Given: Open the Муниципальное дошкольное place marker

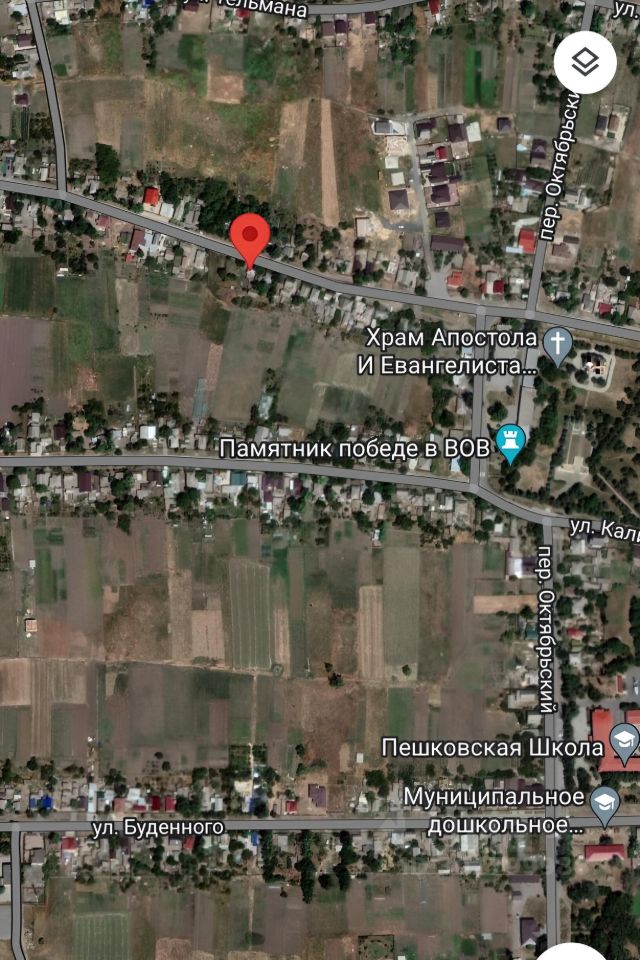Looking at the screenshot, I should (x=604, y=802).
